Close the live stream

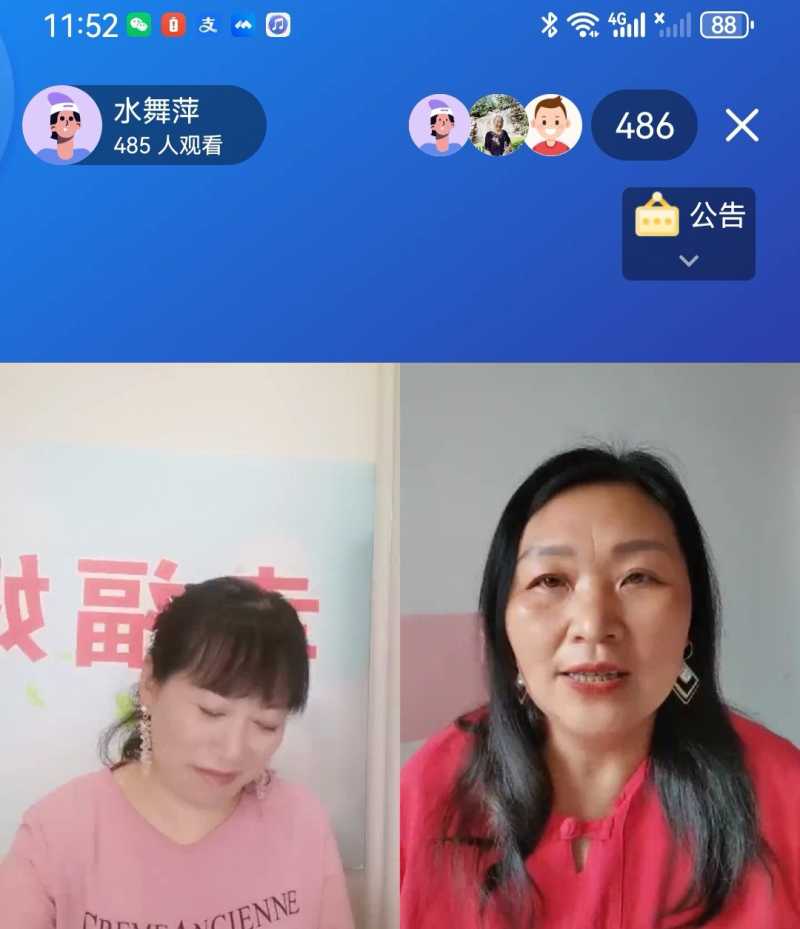tap(742, 125)
